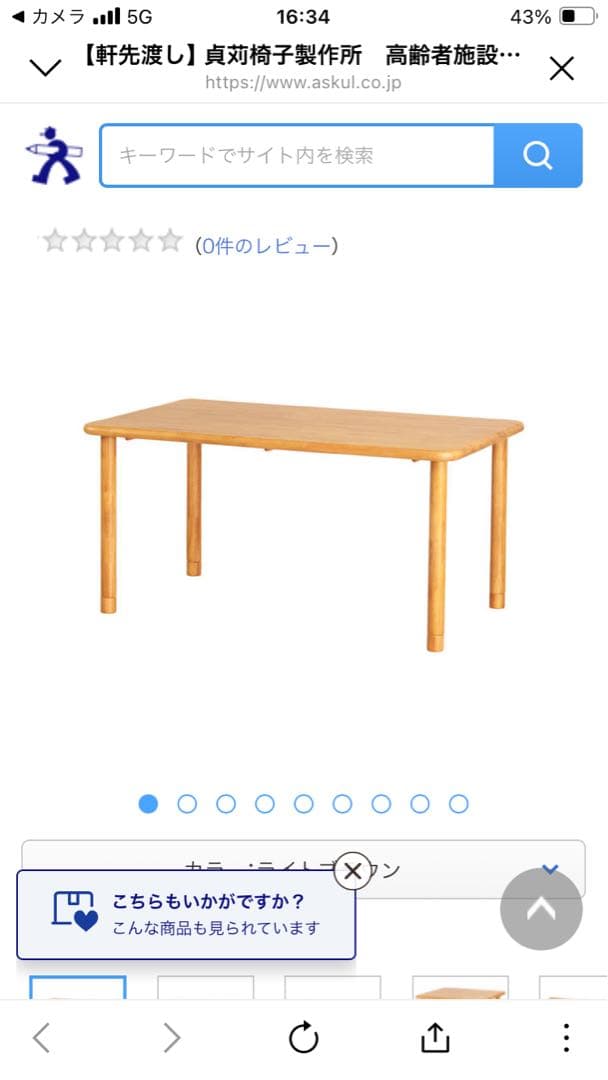Screen dimensions: 608x1080
Task: Expand the カラー color dropdown
Action: point(548,868)
